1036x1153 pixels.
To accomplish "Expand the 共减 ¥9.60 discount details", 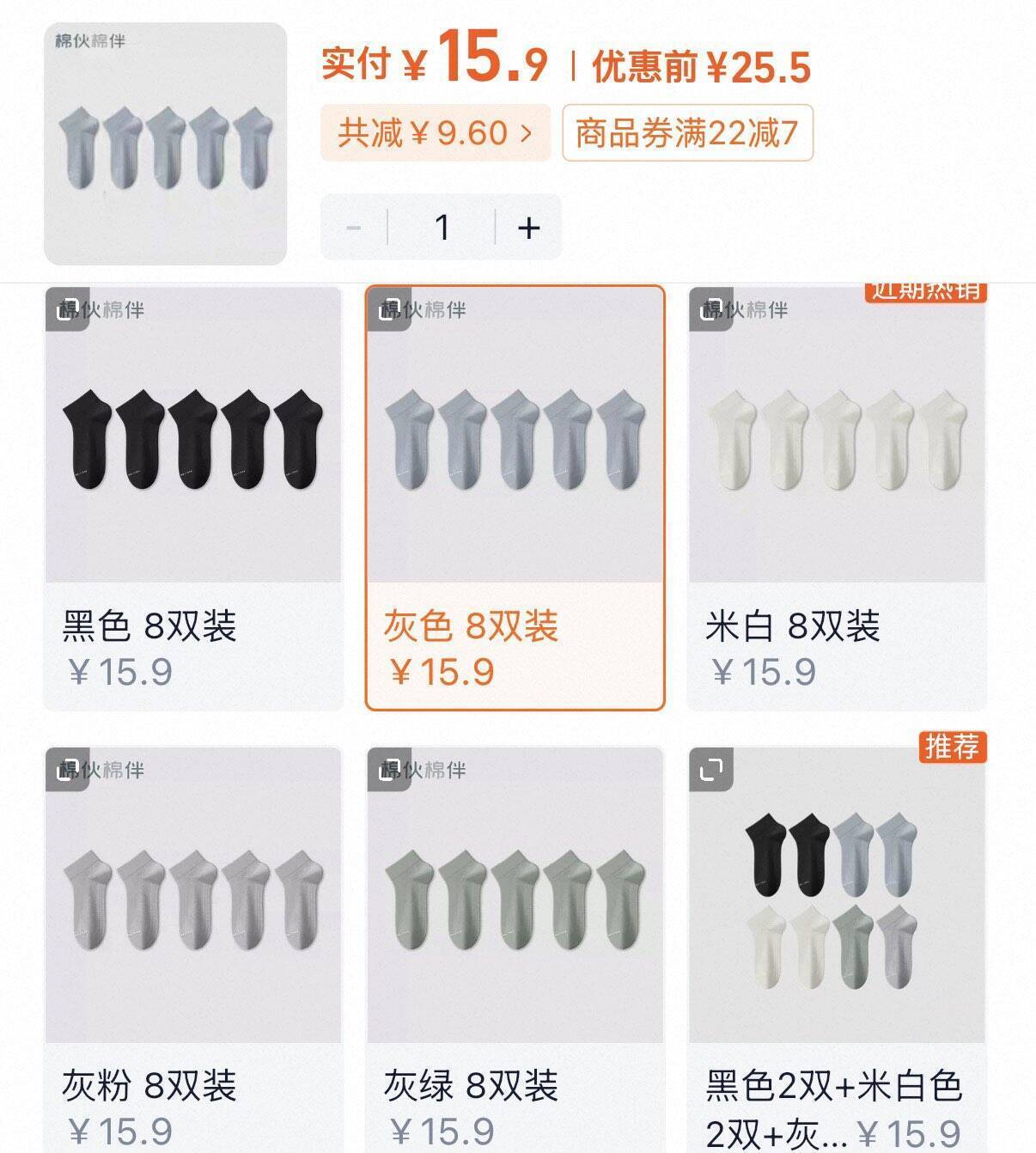I will [435, 132].
